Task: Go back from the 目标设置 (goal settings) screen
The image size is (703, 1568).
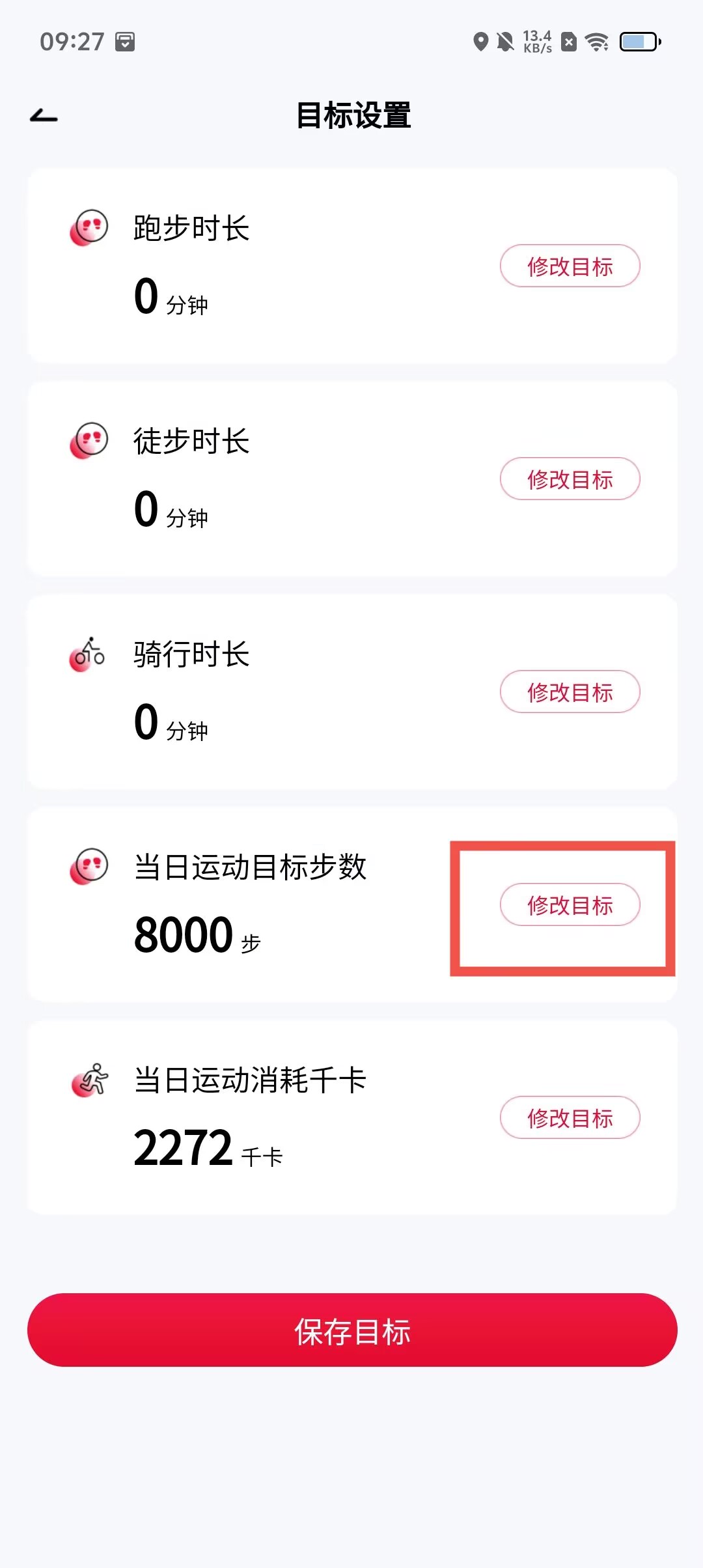Action: click(x=44, y=117)
